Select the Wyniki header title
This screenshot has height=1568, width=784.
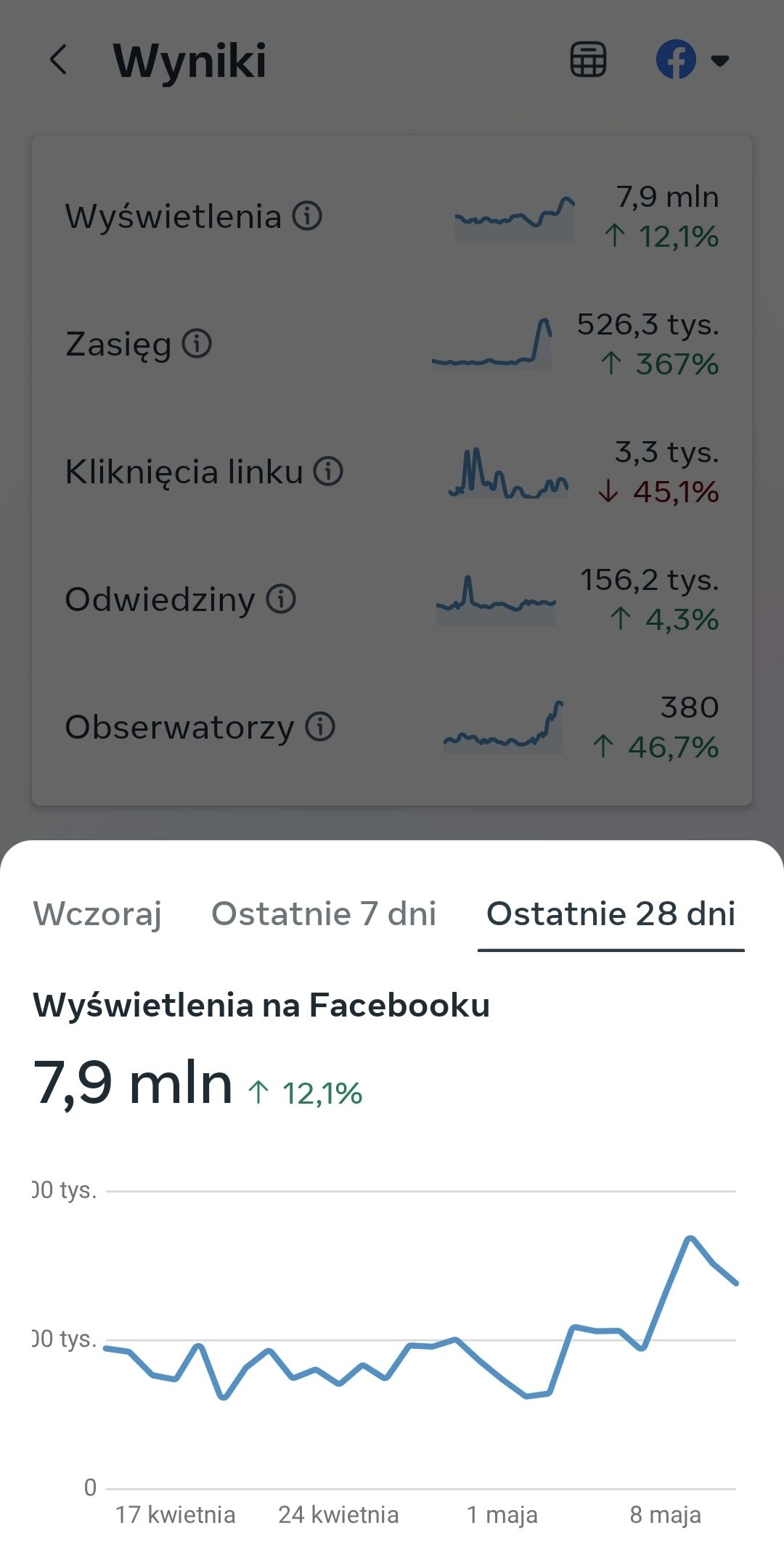(x=191, y=61)
